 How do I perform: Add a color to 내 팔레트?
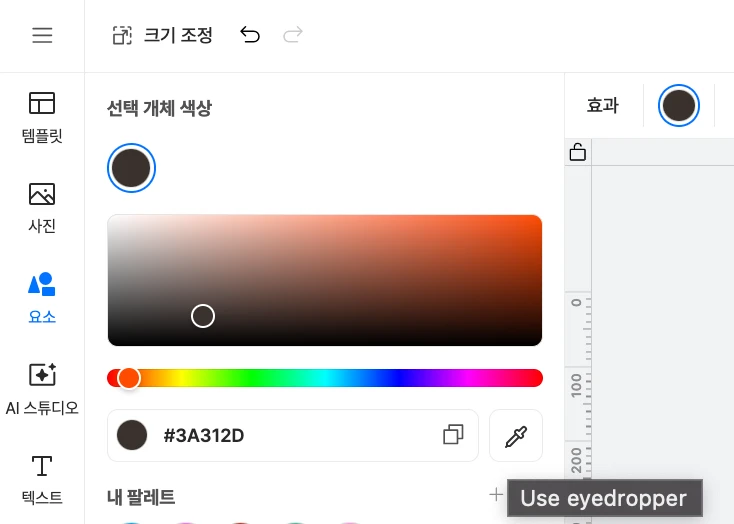495,495
